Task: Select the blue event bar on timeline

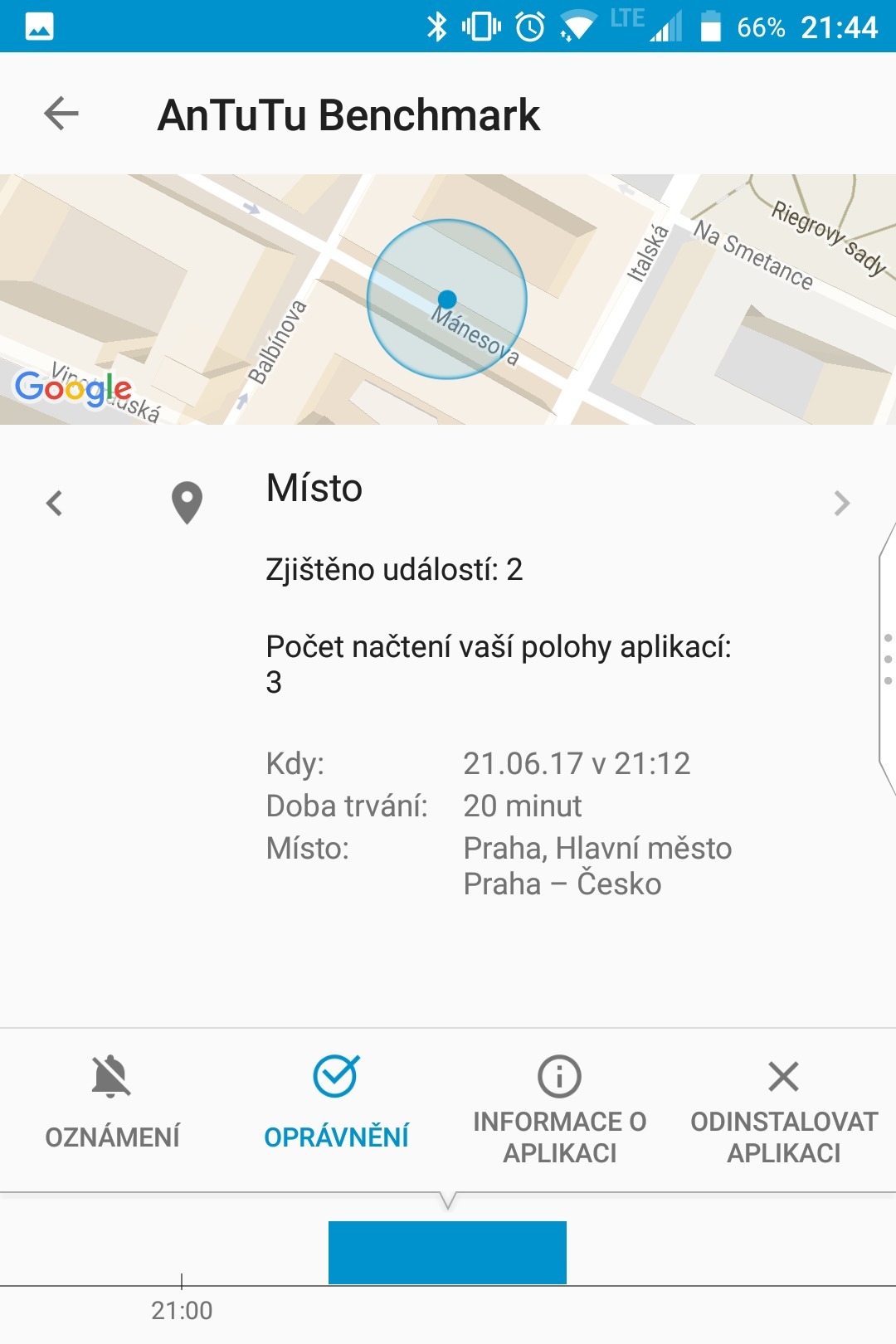Action: [x=447, y=1253]
